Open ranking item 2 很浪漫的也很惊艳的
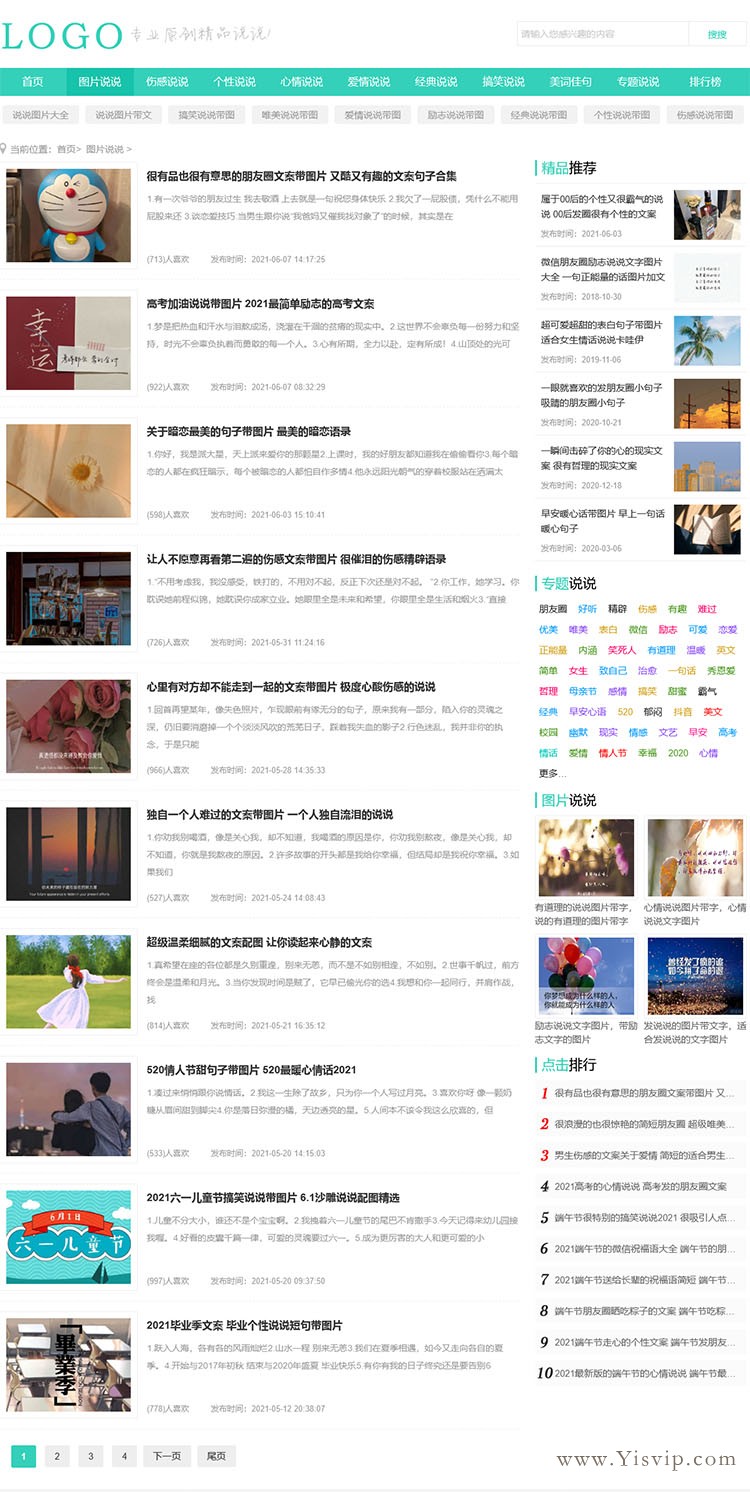This screenshot has height=1492, width=750. (644, 1124)
